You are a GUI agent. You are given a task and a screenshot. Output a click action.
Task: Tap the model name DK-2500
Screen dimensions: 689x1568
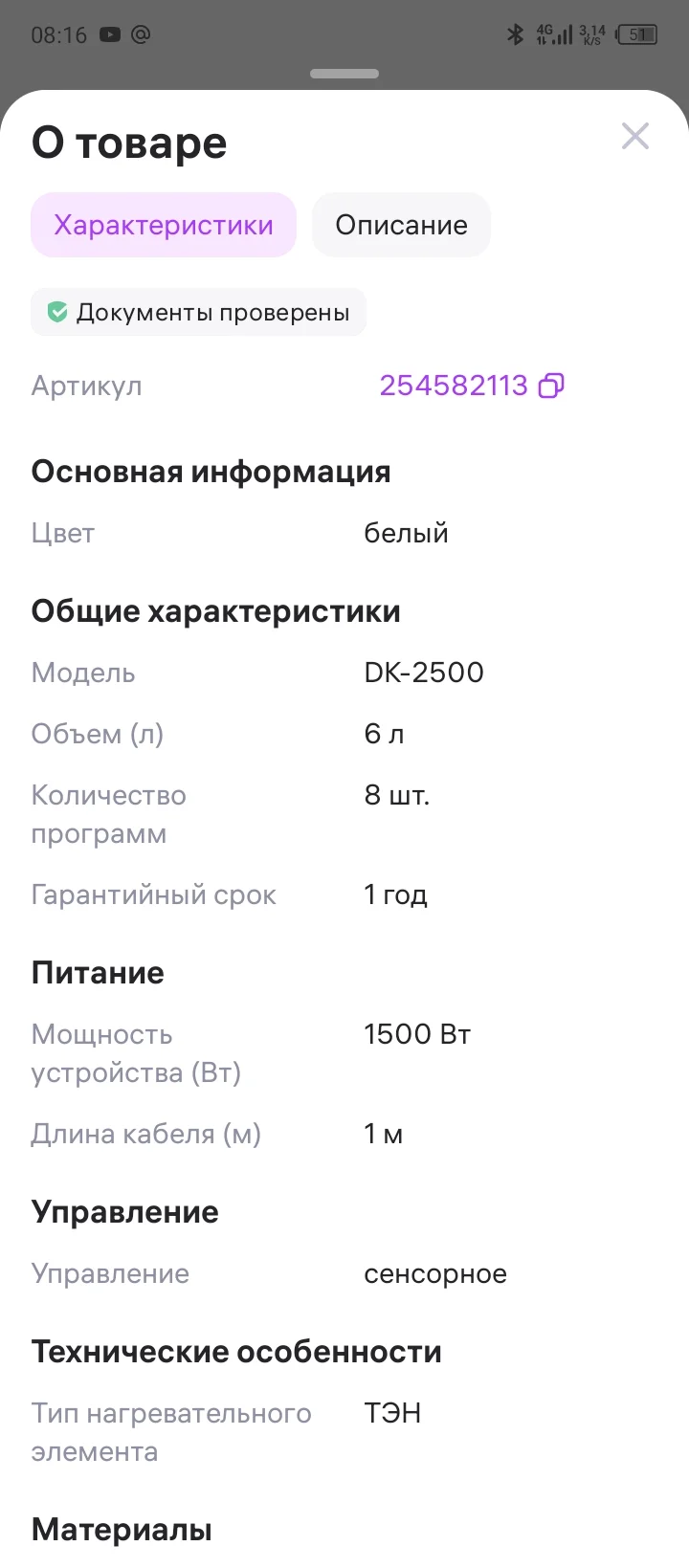point(424,673)
